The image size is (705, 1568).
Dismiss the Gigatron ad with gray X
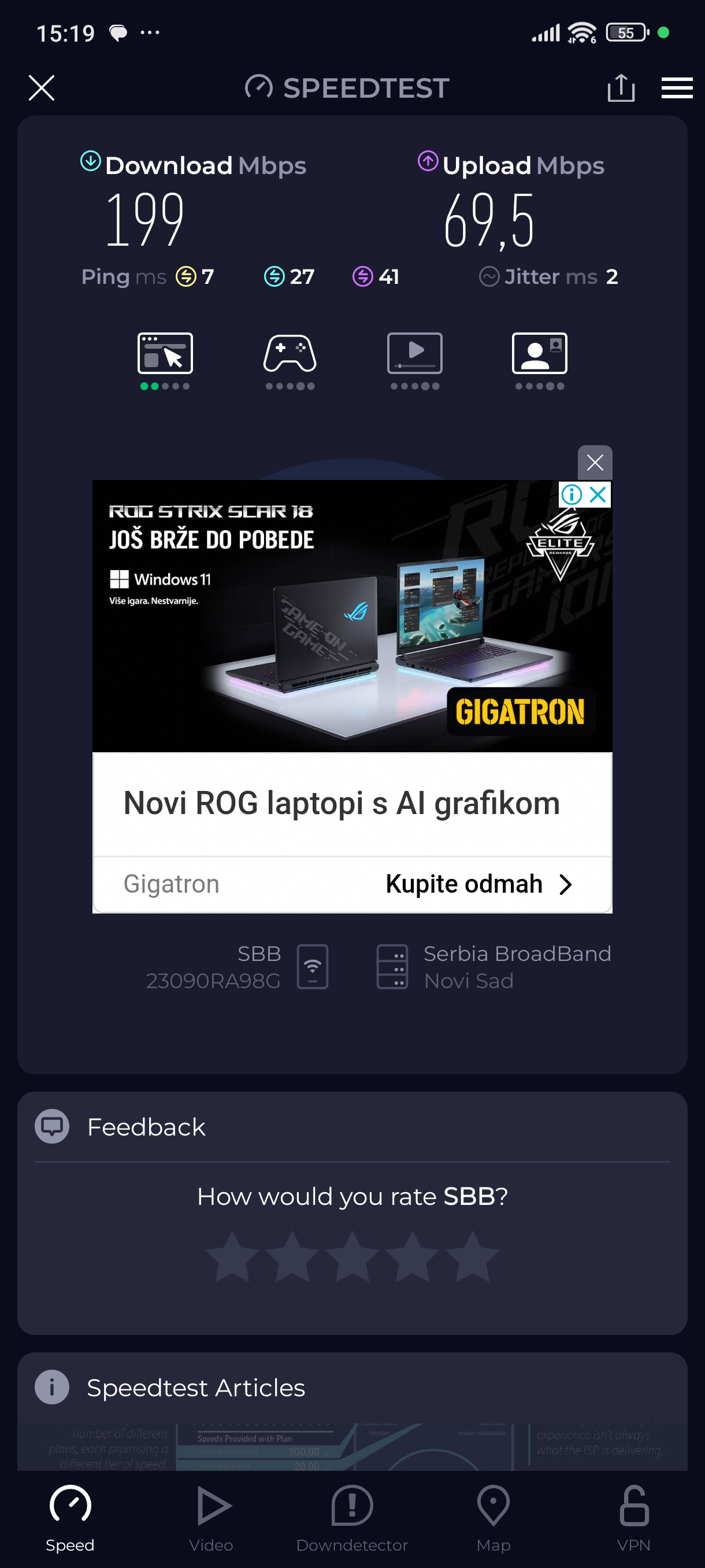tap(594, 463)
